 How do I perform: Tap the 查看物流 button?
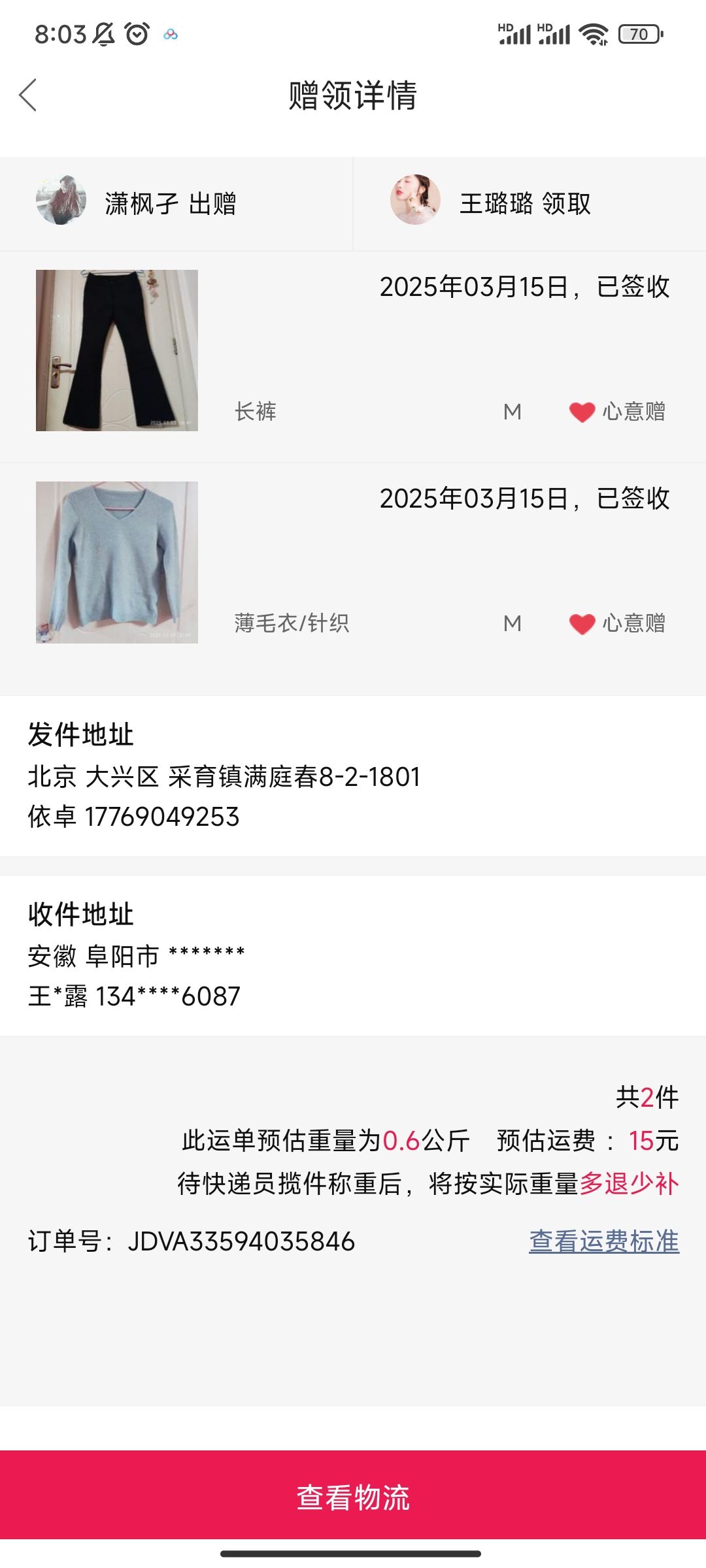(x=353, y=1497)
